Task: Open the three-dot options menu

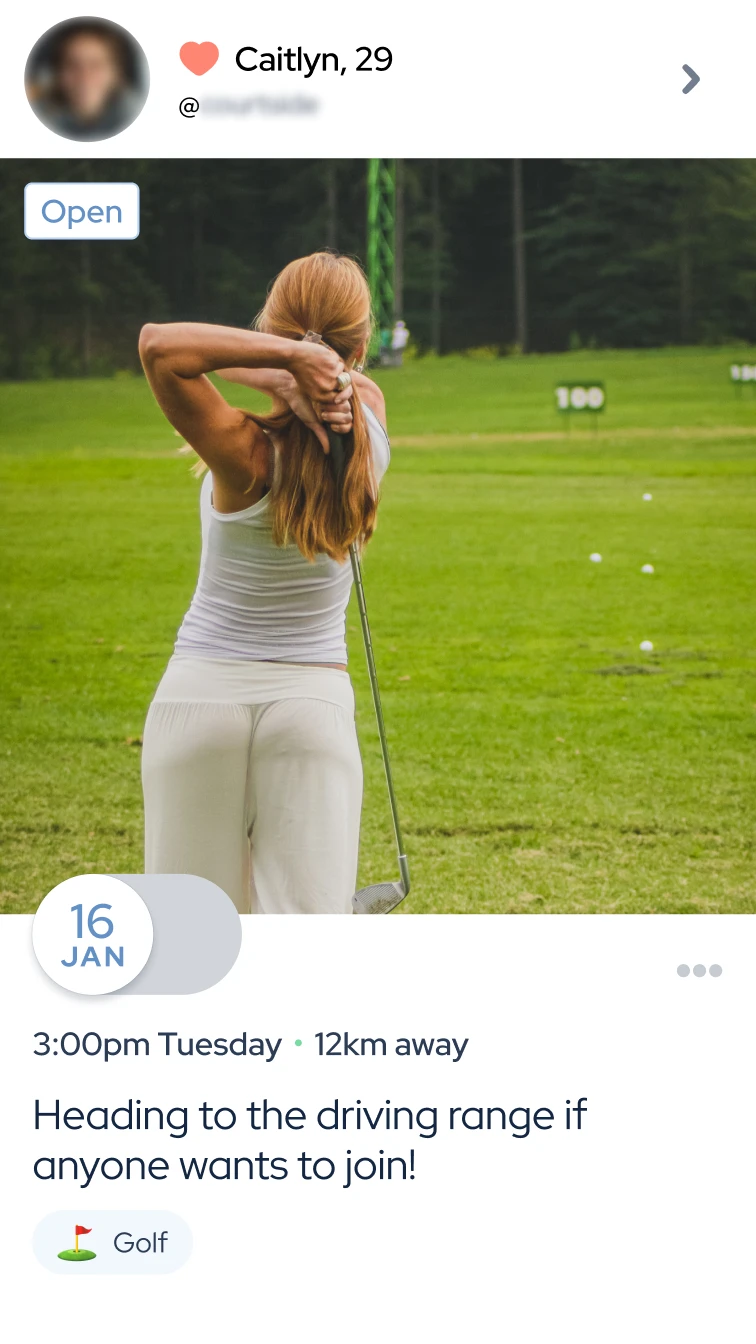Action: tap(699, 970)
